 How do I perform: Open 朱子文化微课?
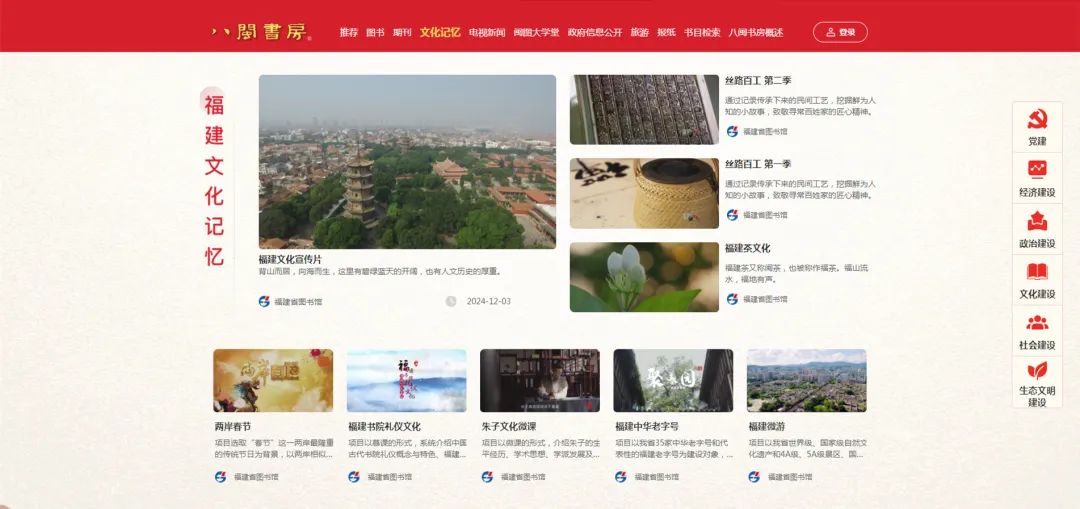tap(540, 381)
